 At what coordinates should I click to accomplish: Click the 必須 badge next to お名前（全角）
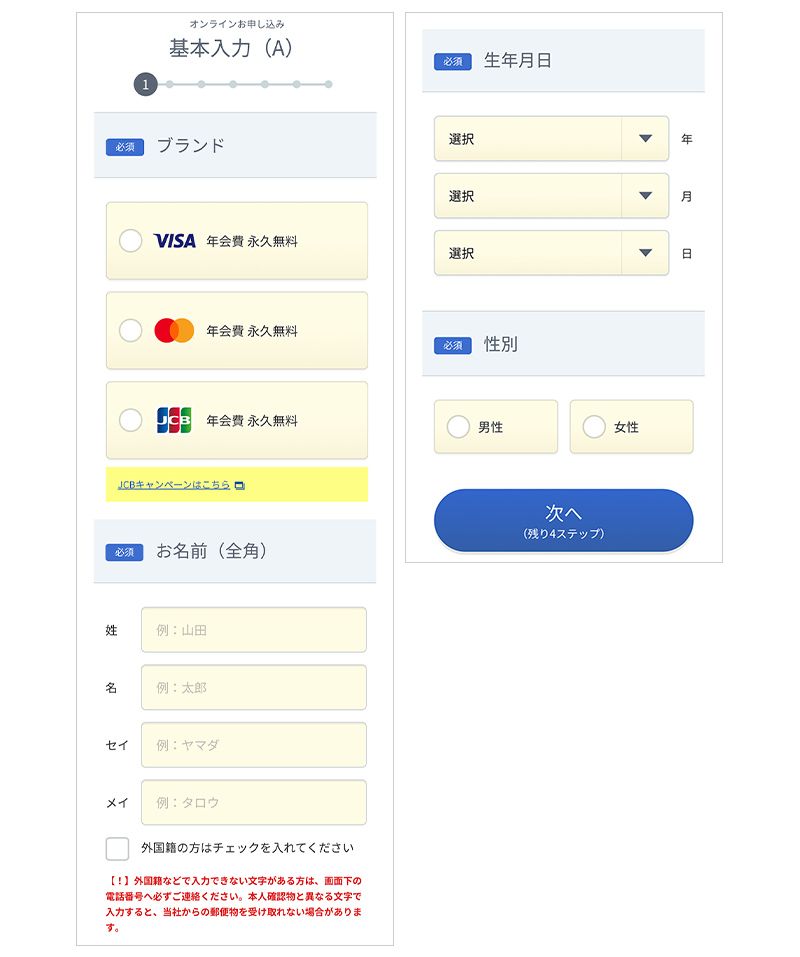tap(124, 551)
